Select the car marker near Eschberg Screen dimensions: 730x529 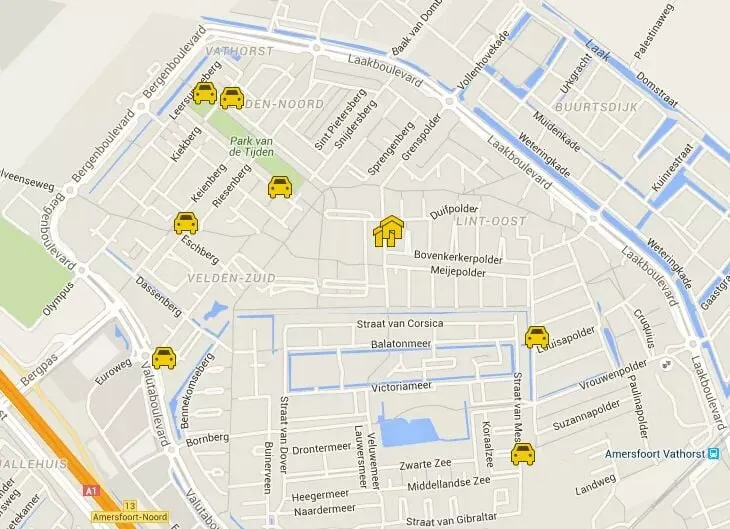pos(185,223)
